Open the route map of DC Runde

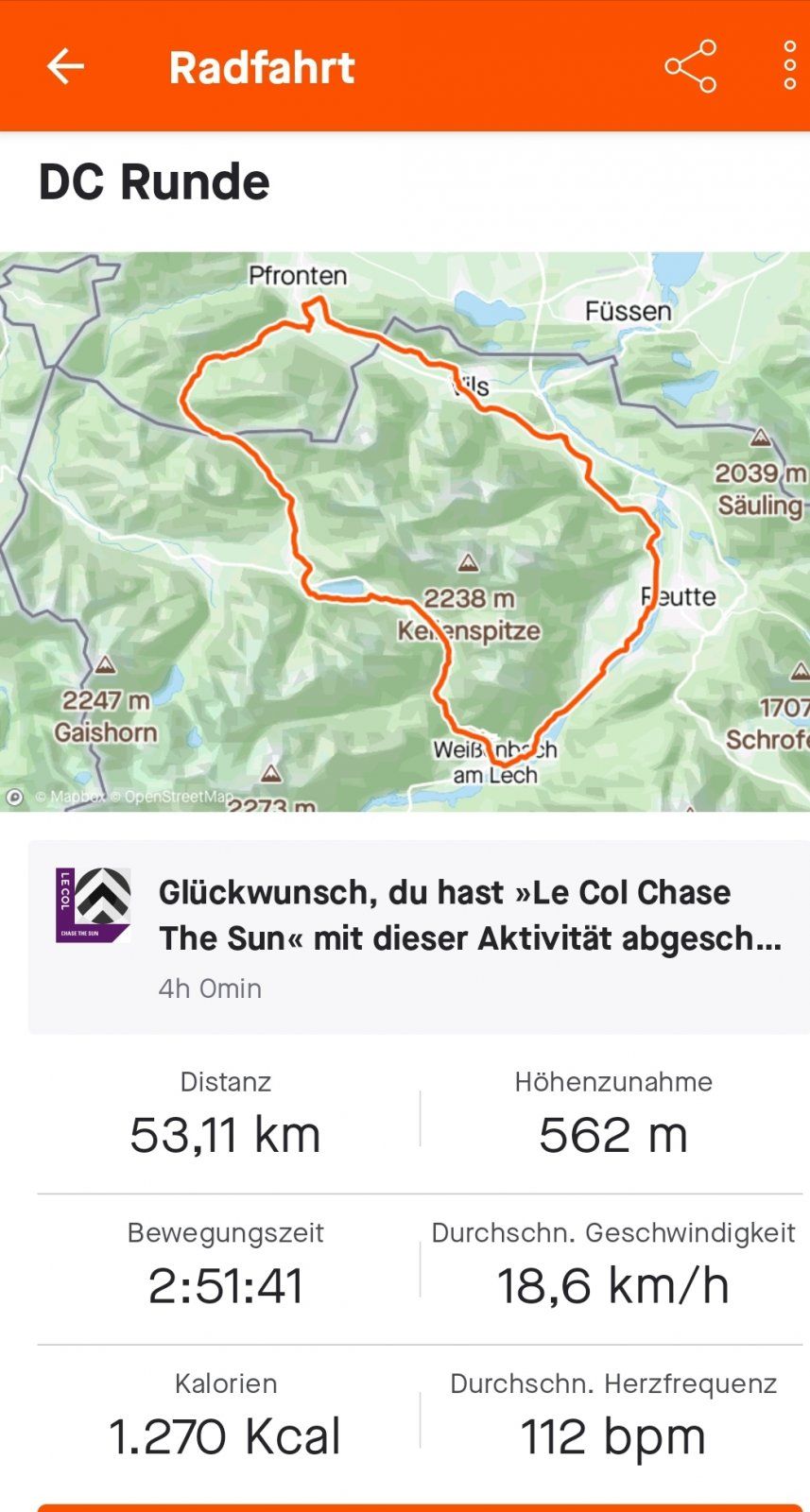[405, 531]
